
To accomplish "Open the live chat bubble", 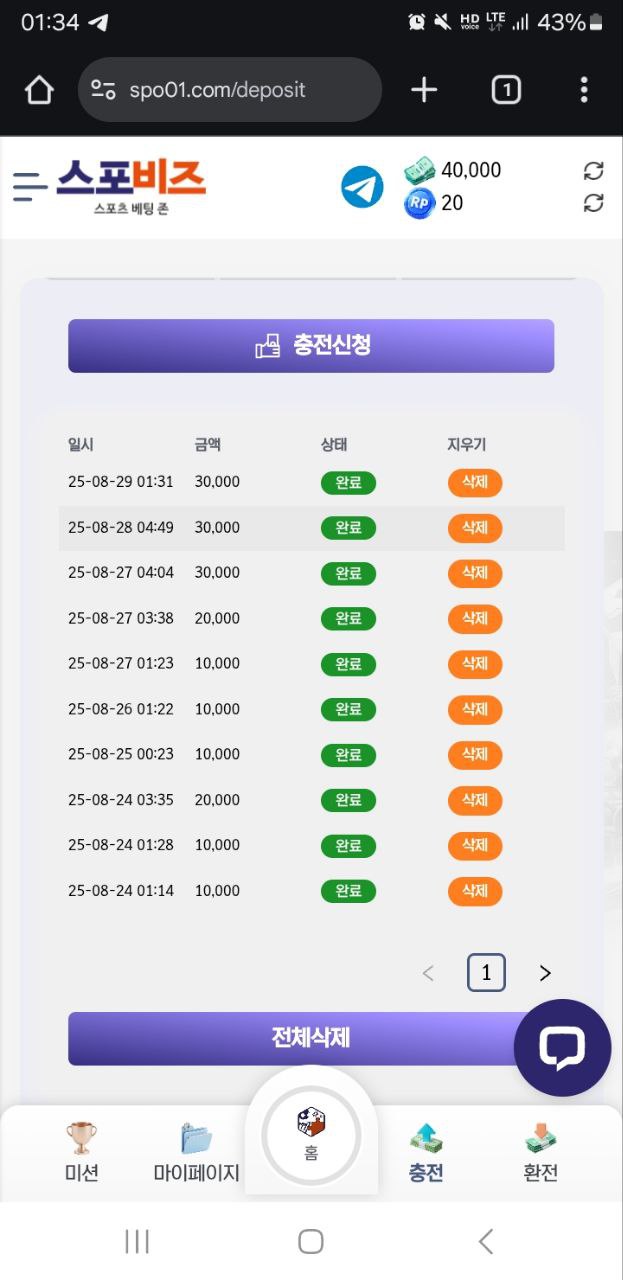I will point(562,1047).
